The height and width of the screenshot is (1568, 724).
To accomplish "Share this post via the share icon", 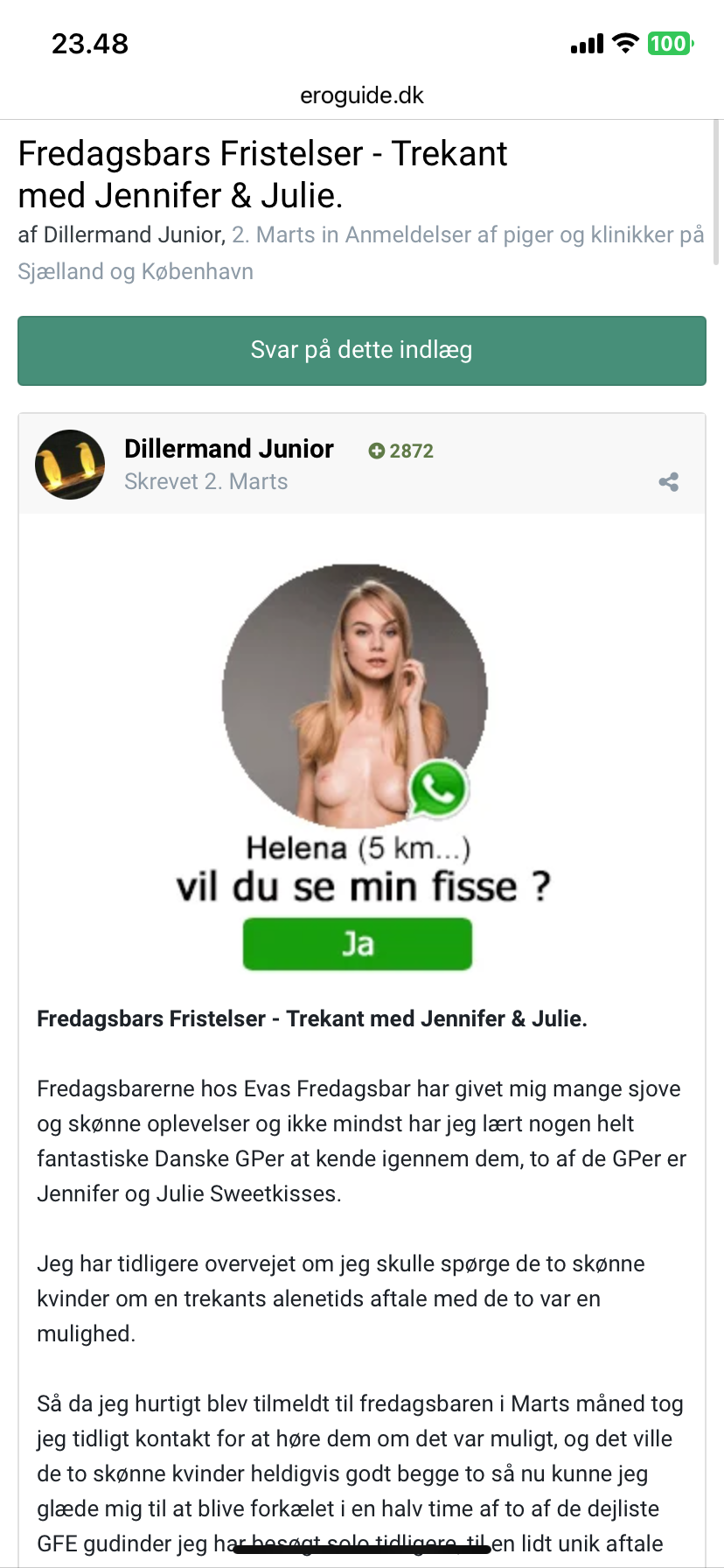I will coord(668,481).
